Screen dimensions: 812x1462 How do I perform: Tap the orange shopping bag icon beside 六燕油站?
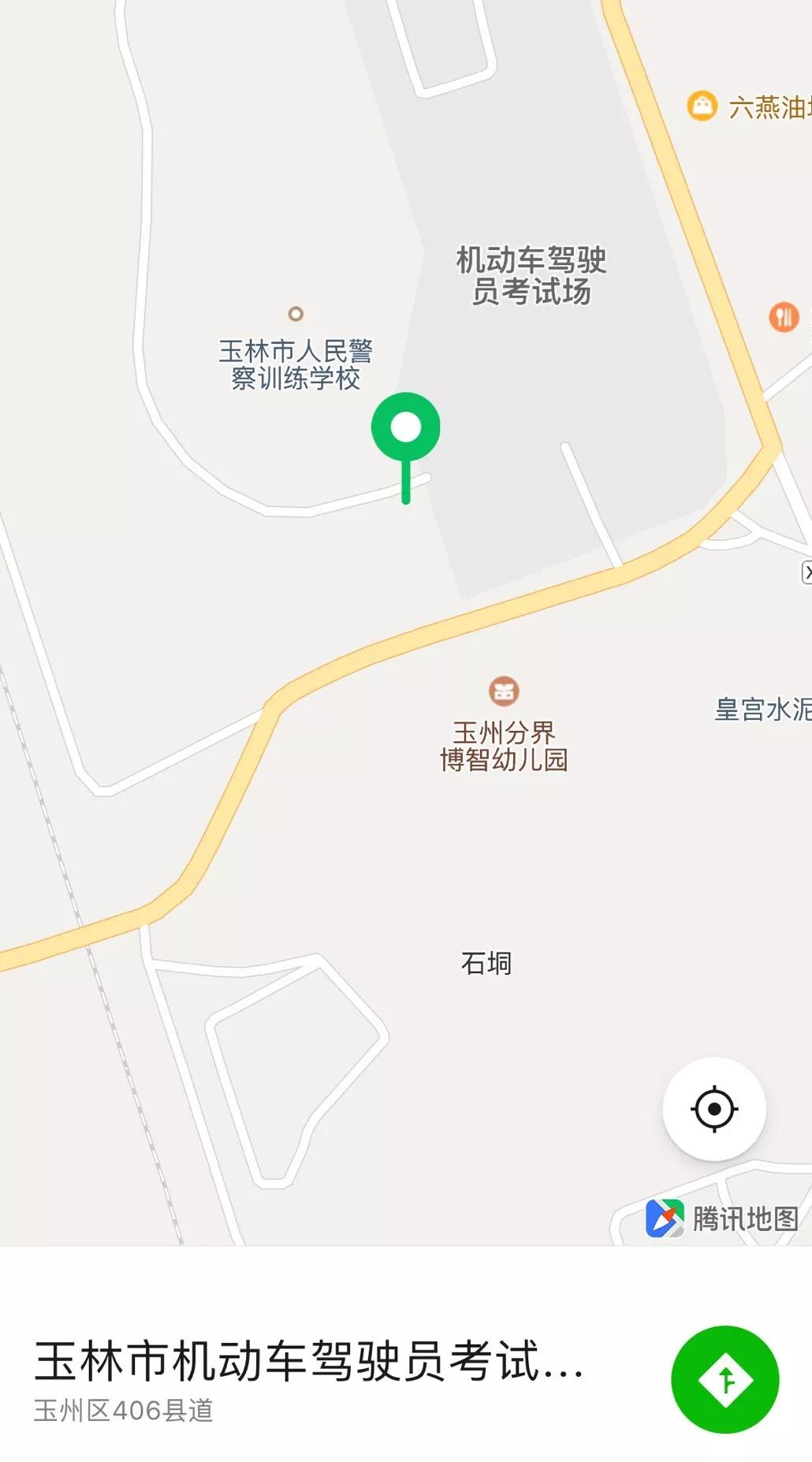click(x=704, y=103)
